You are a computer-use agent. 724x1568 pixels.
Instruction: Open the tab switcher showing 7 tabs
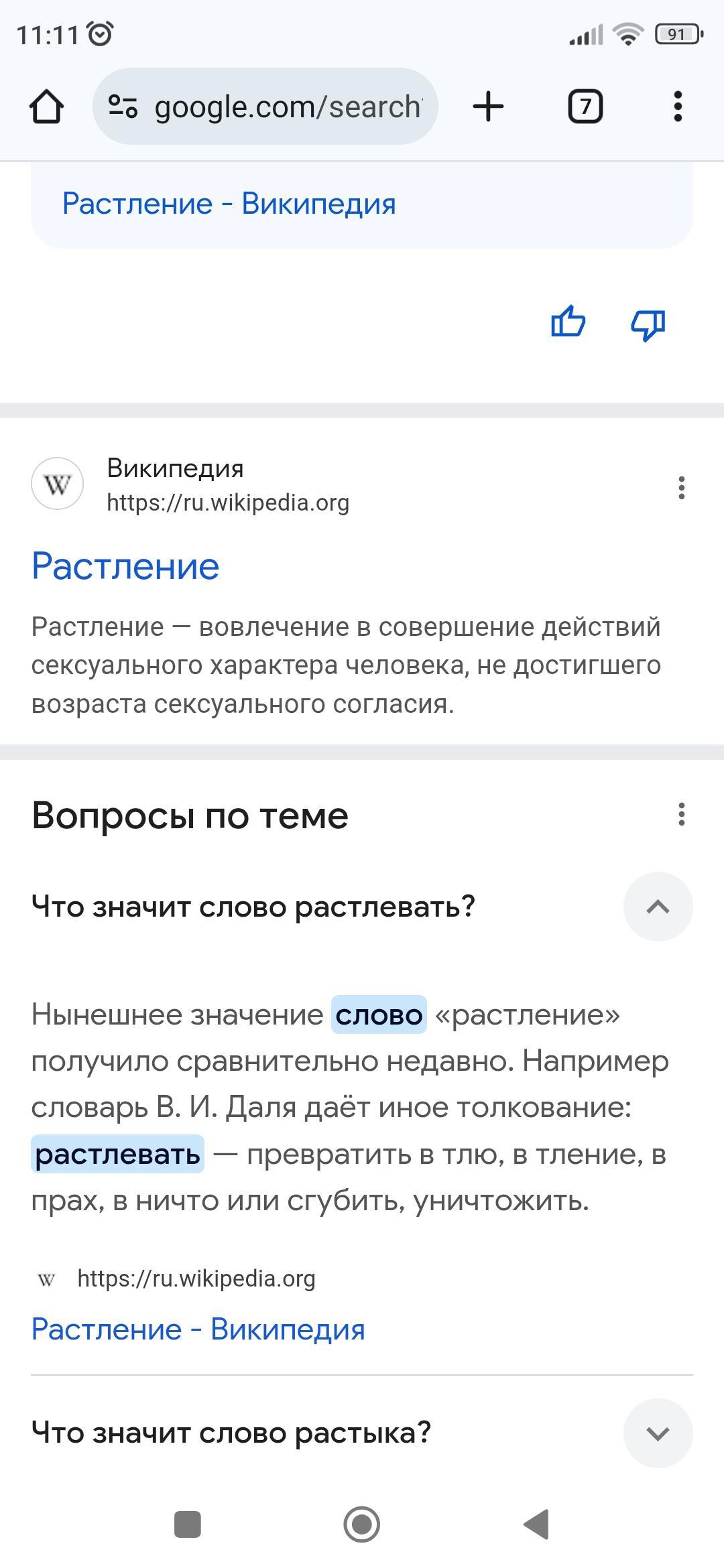coord(585,107)
